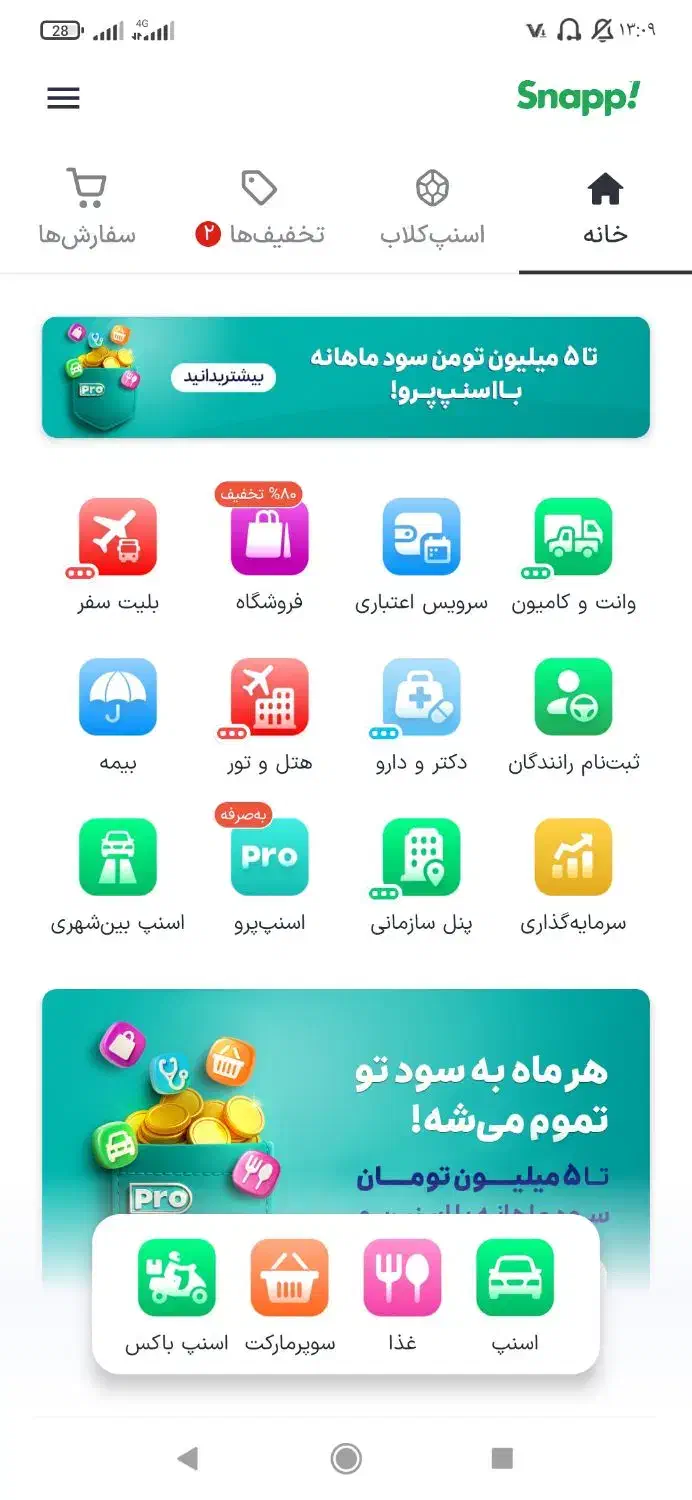Open سوپرمارکت in the bottom bar

coord(290,1296)
